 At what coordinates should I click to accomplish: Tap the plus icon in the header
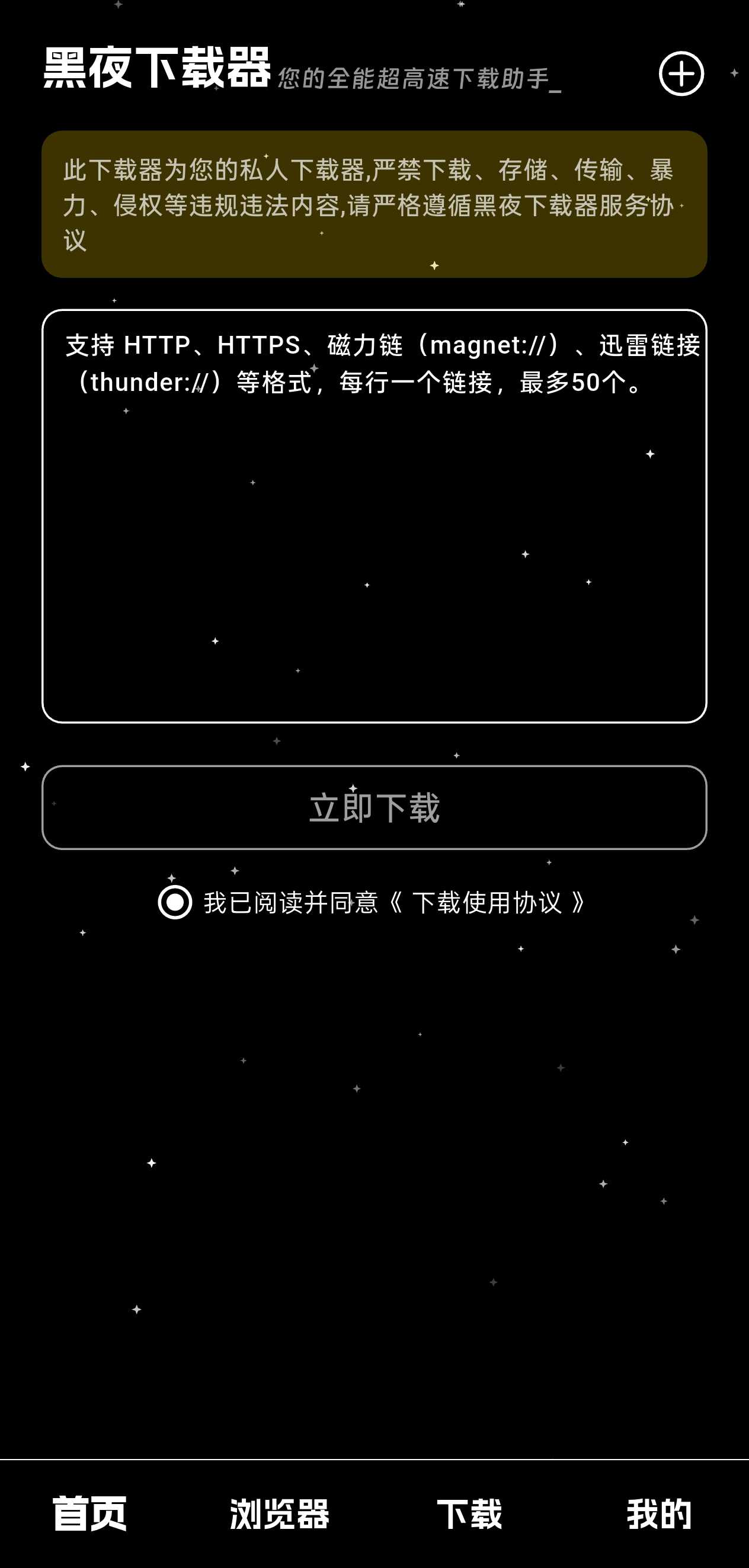tap(681, 73)
